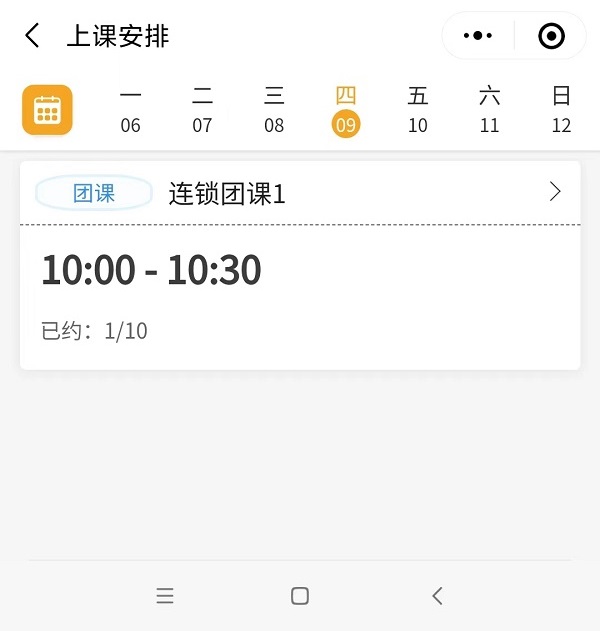Open the mini program more-options menu
This screenshot has width=600, height=631.
[x=479, y=36]
